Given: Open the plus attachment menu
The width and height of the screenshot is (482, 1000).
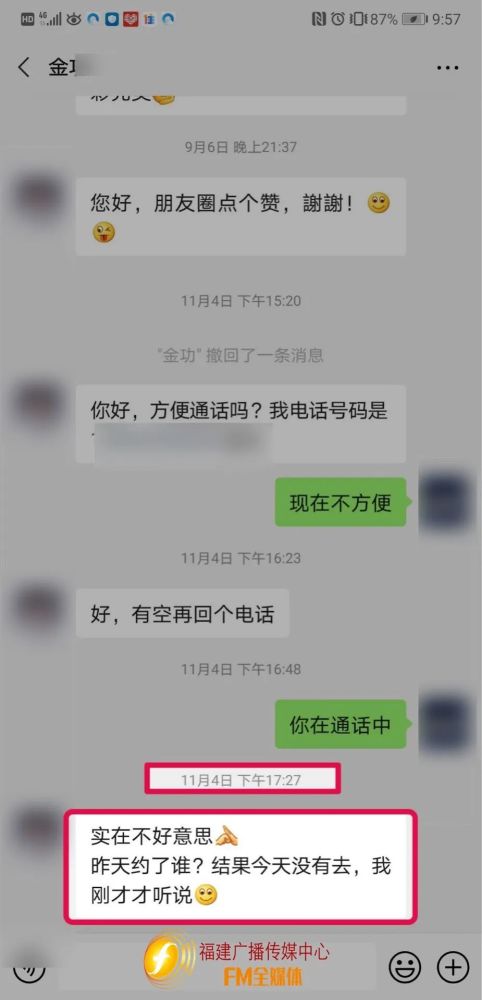Looking at the screenshot, I should 453,969.
